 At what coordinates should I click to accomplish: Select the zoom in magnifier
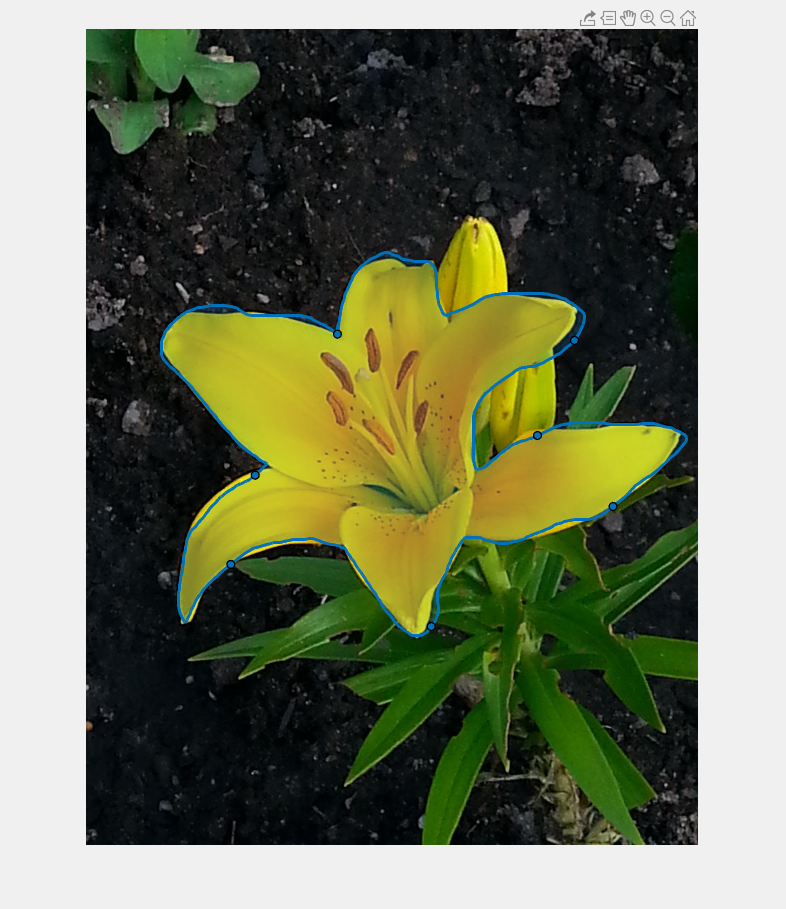pos(648,18)
